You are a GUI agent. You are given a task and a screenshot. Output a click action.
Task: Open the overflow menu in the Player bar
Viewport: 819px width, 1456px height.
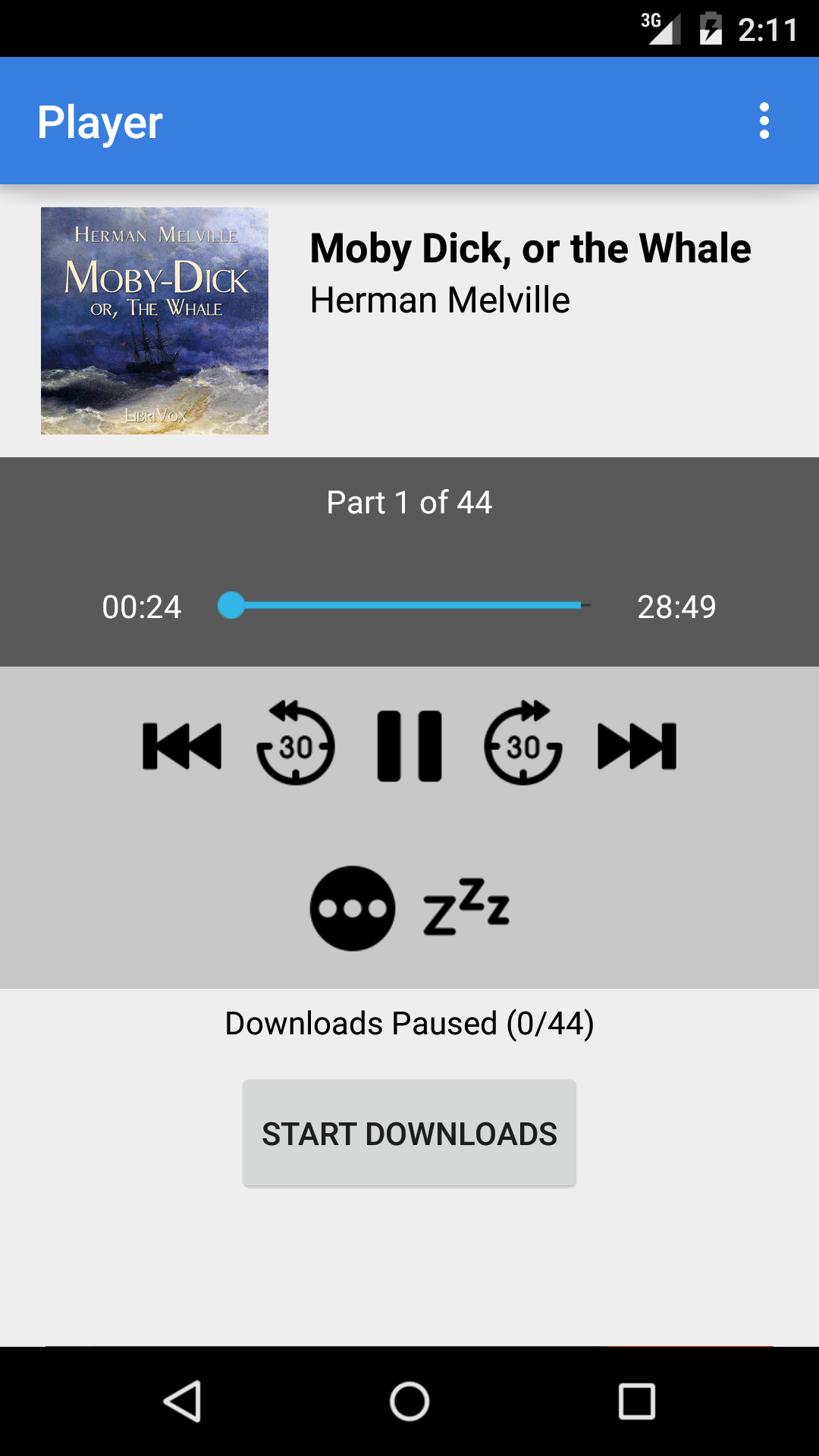click(764, 121)
